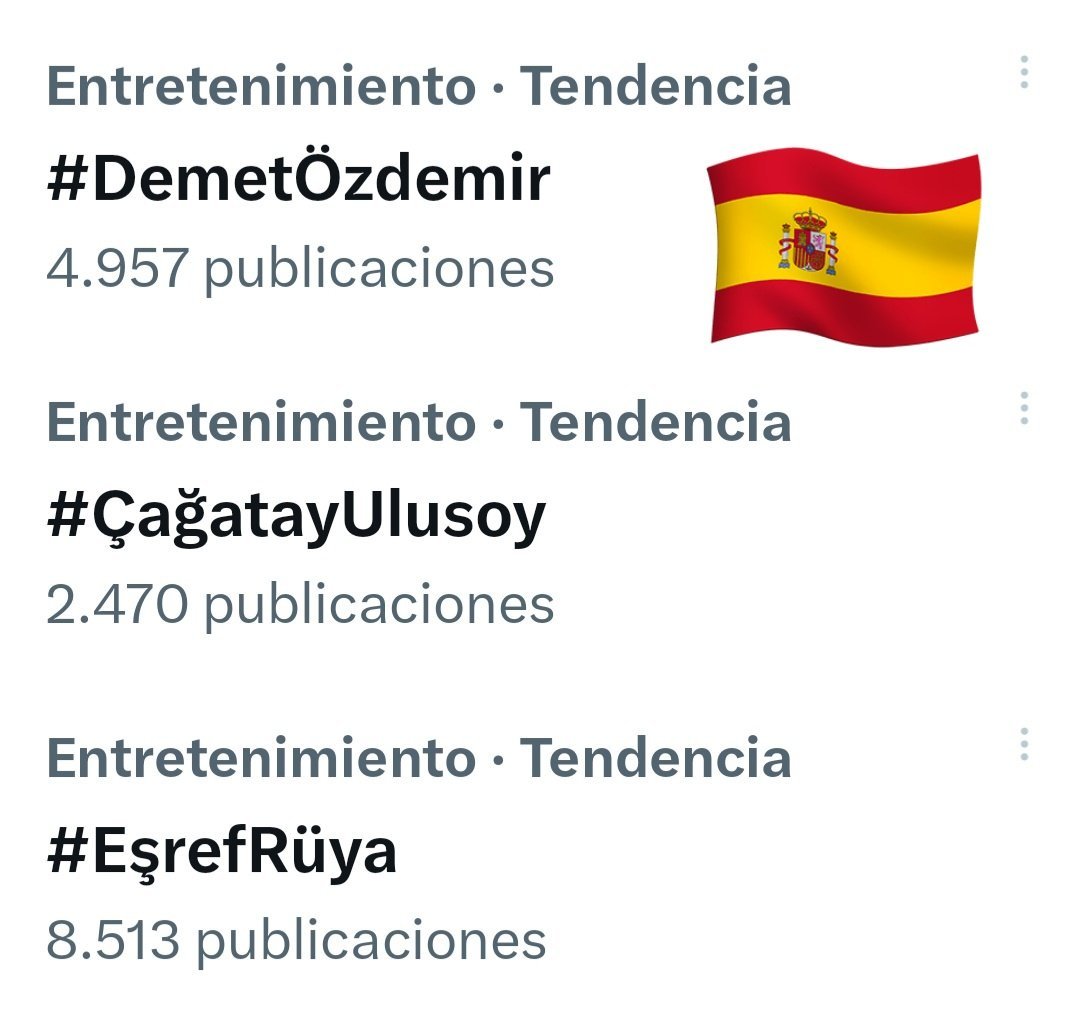Open more options for #EşrefRüya trend
The height and width of the screenshot is (1018, 1080).
1023,745
